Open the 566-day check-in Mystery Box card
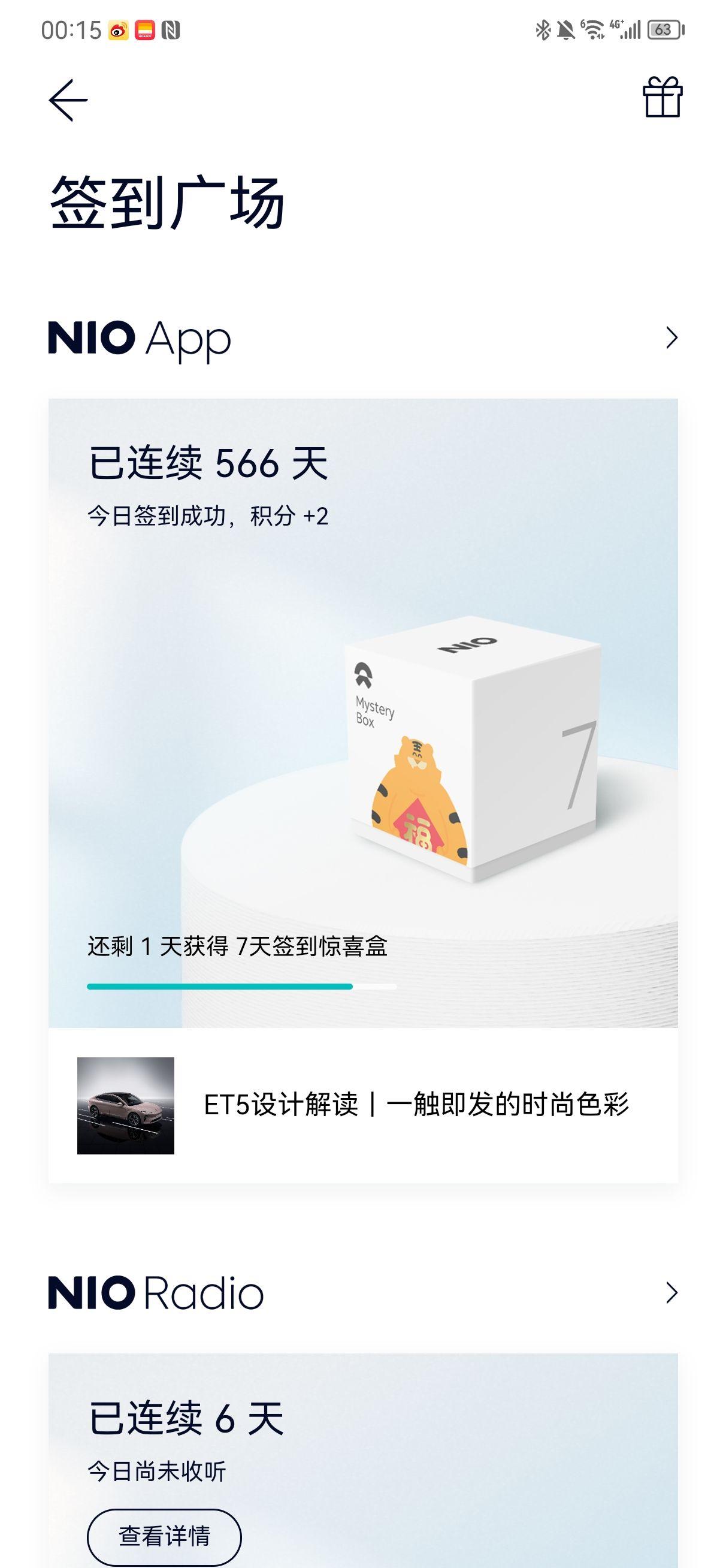The image size is (726, 1568). pyautogui.click(x=362, y=712)
